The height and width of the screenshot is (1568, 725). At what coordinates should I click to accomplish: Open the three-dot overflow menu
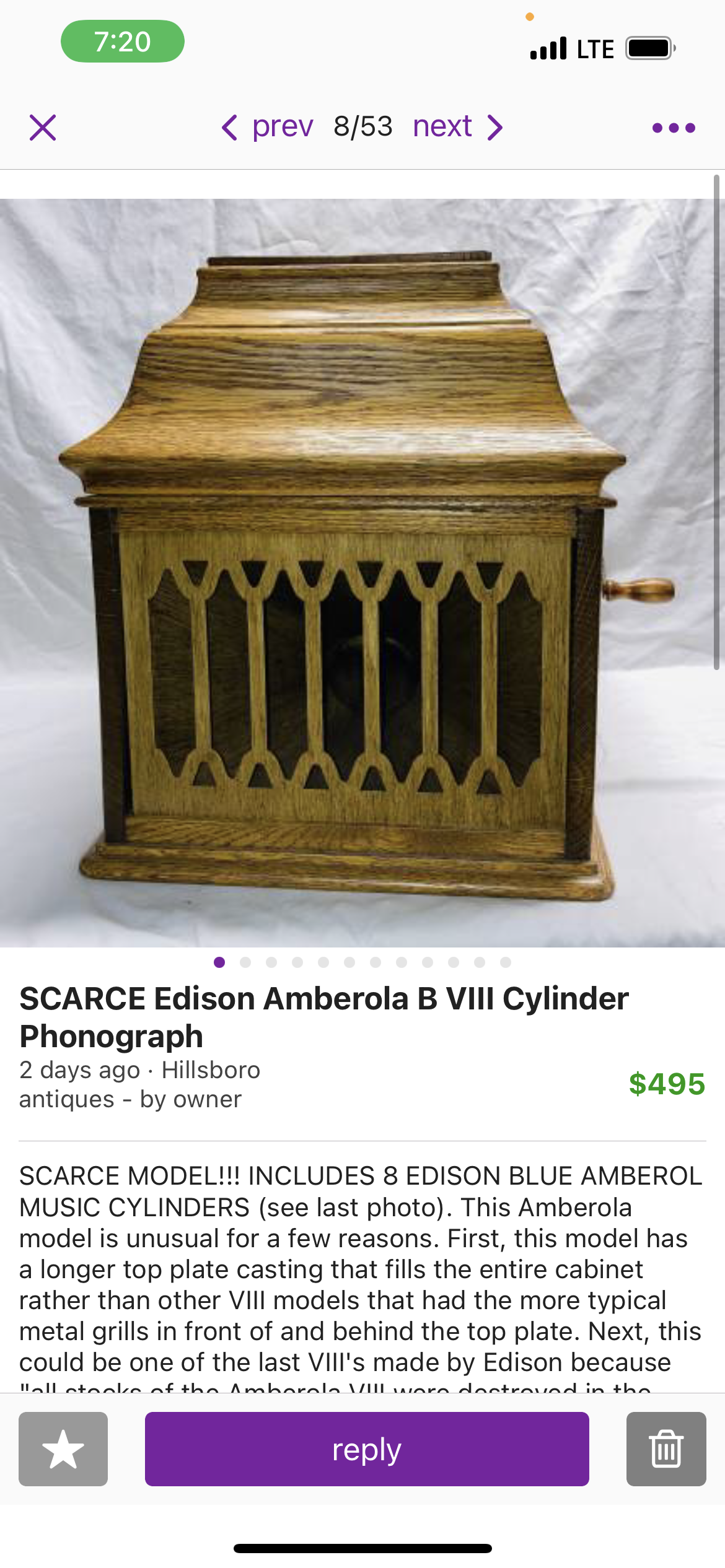click(674, 128)
